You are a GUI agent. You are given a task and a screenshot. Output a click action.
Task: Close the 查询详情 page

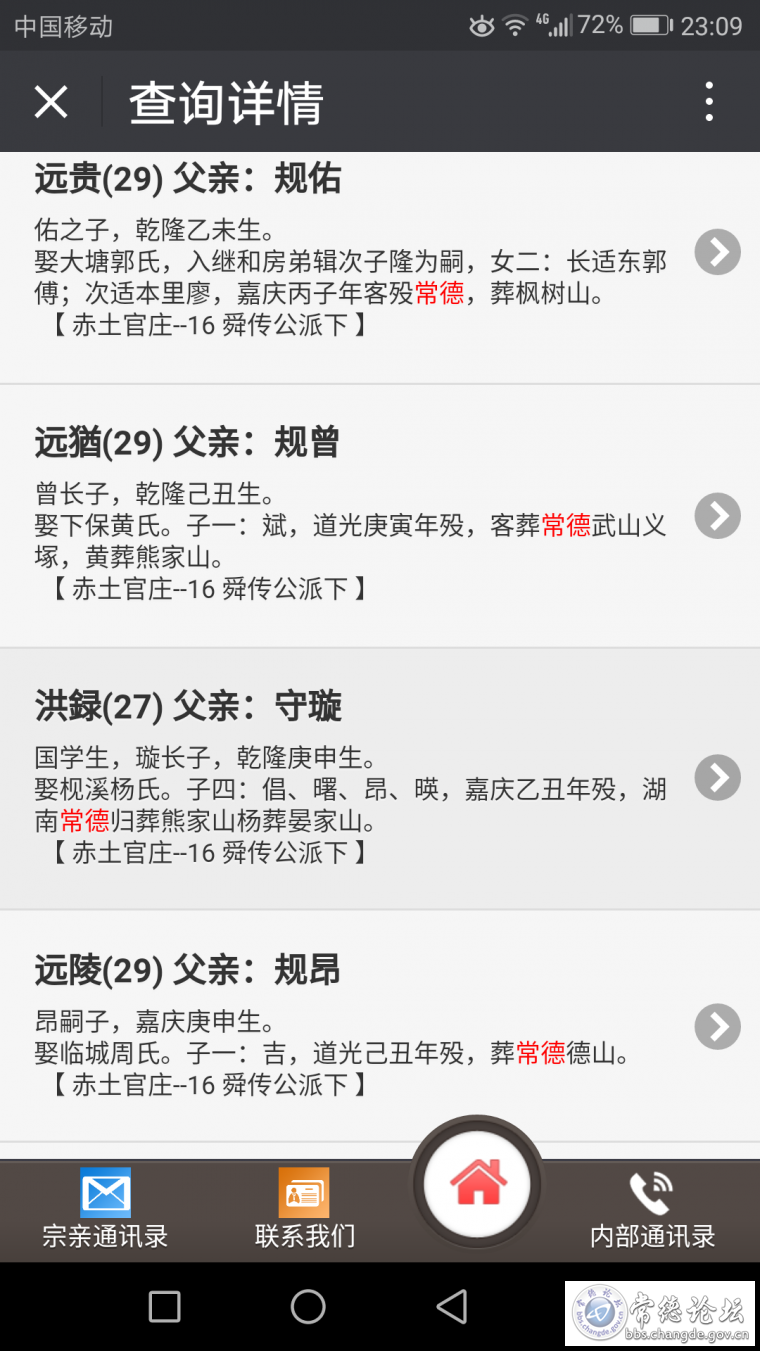51,102
